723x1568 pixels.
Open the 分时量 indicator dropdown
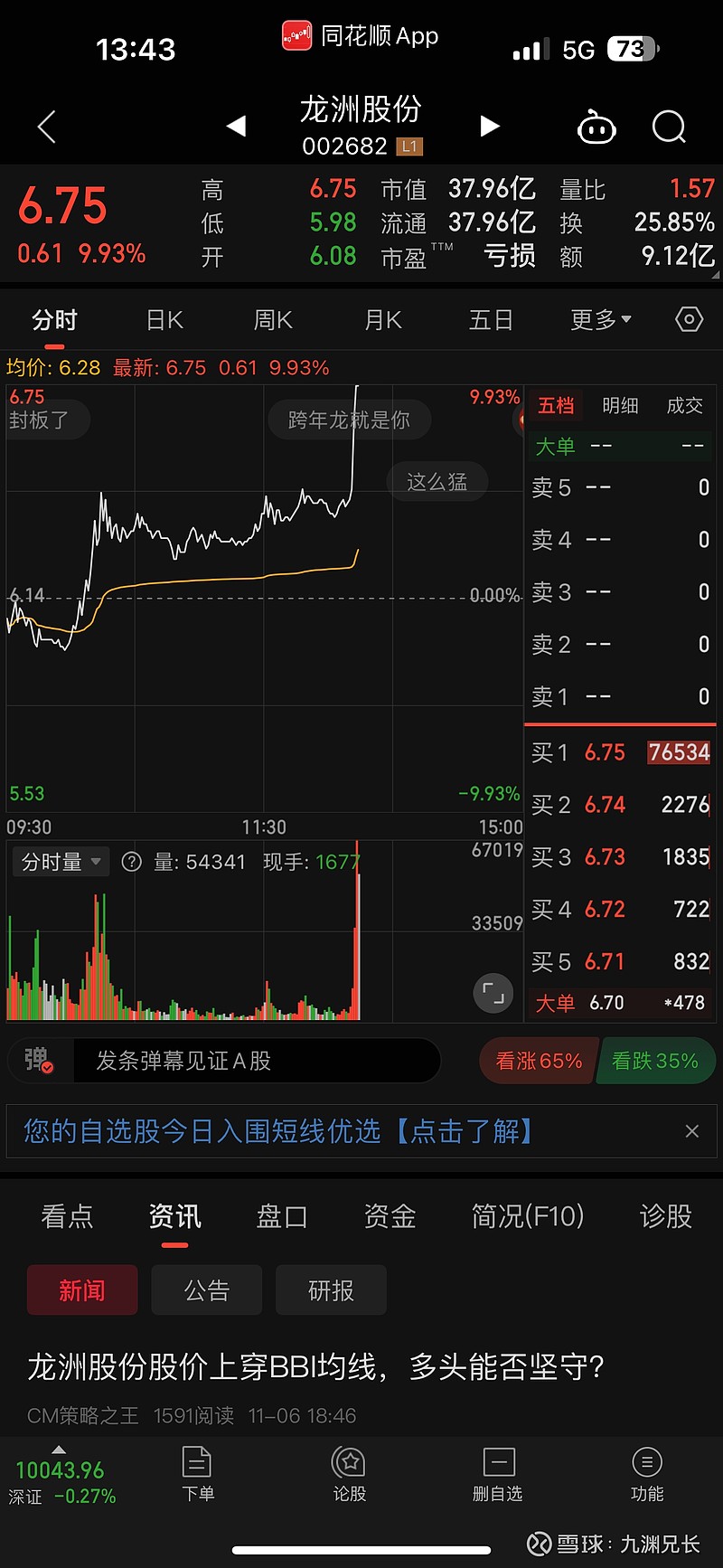pyautogui.click(x=61, y=862)
